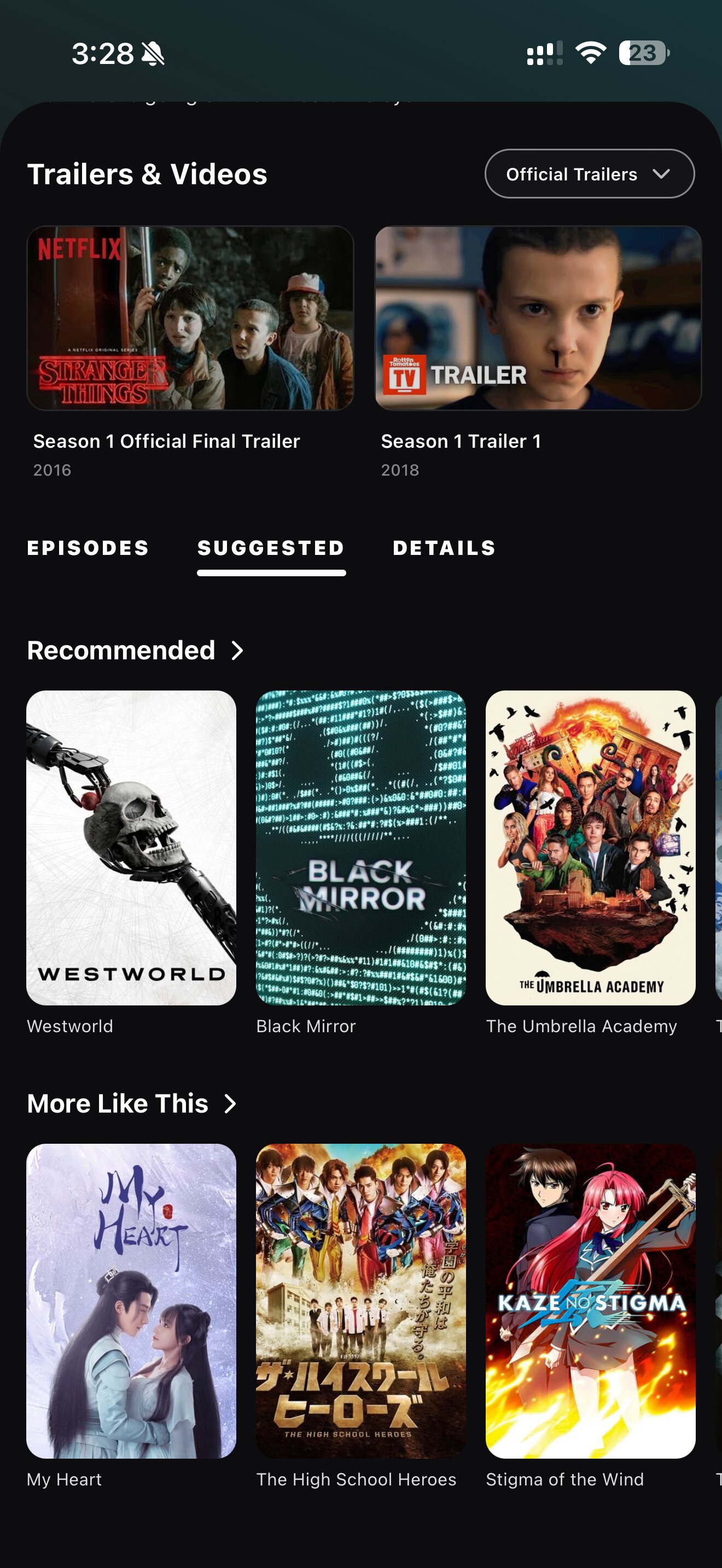722x1568 pixels.
Task: Open the Official Trailers dropdown
Action: point(589,173)
